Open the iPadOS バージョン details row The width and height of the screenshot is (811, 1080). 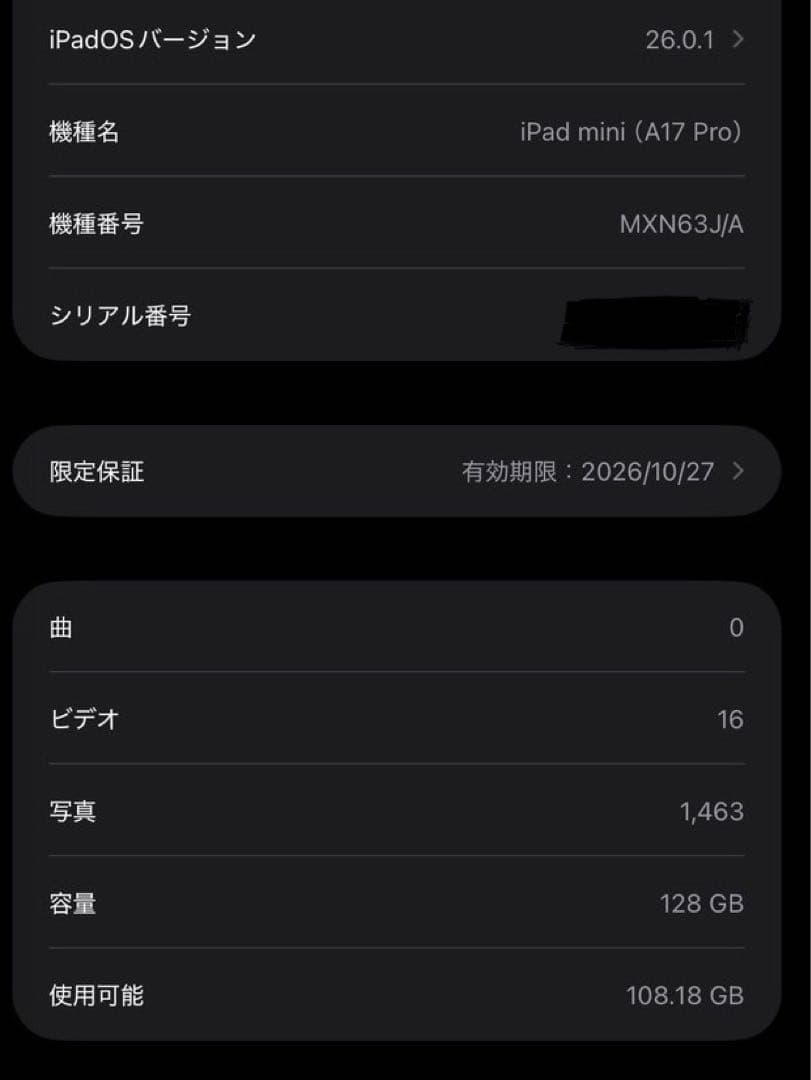(400, 40)
